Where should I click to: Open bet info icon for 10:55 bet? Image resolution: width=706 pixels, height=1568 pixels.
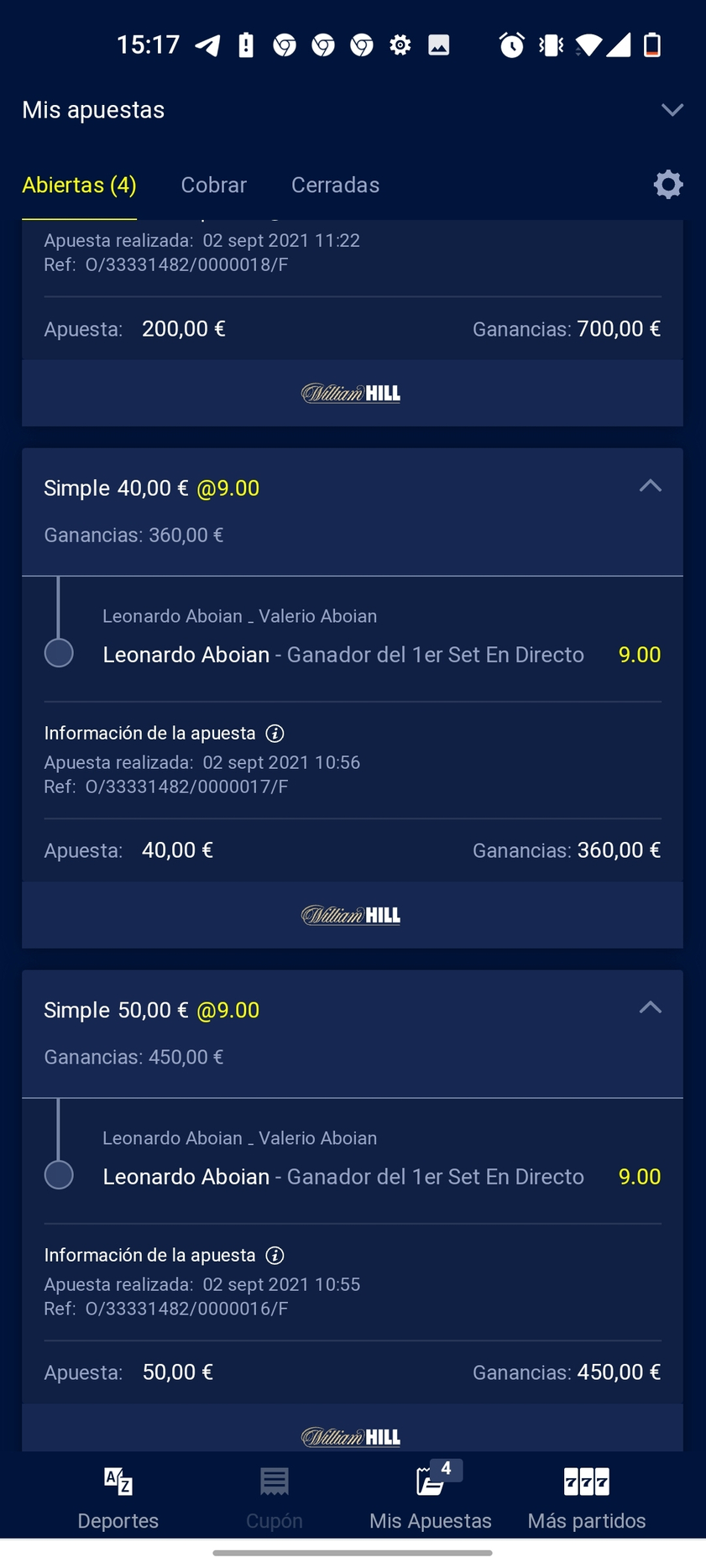[x=275, y=1256]
